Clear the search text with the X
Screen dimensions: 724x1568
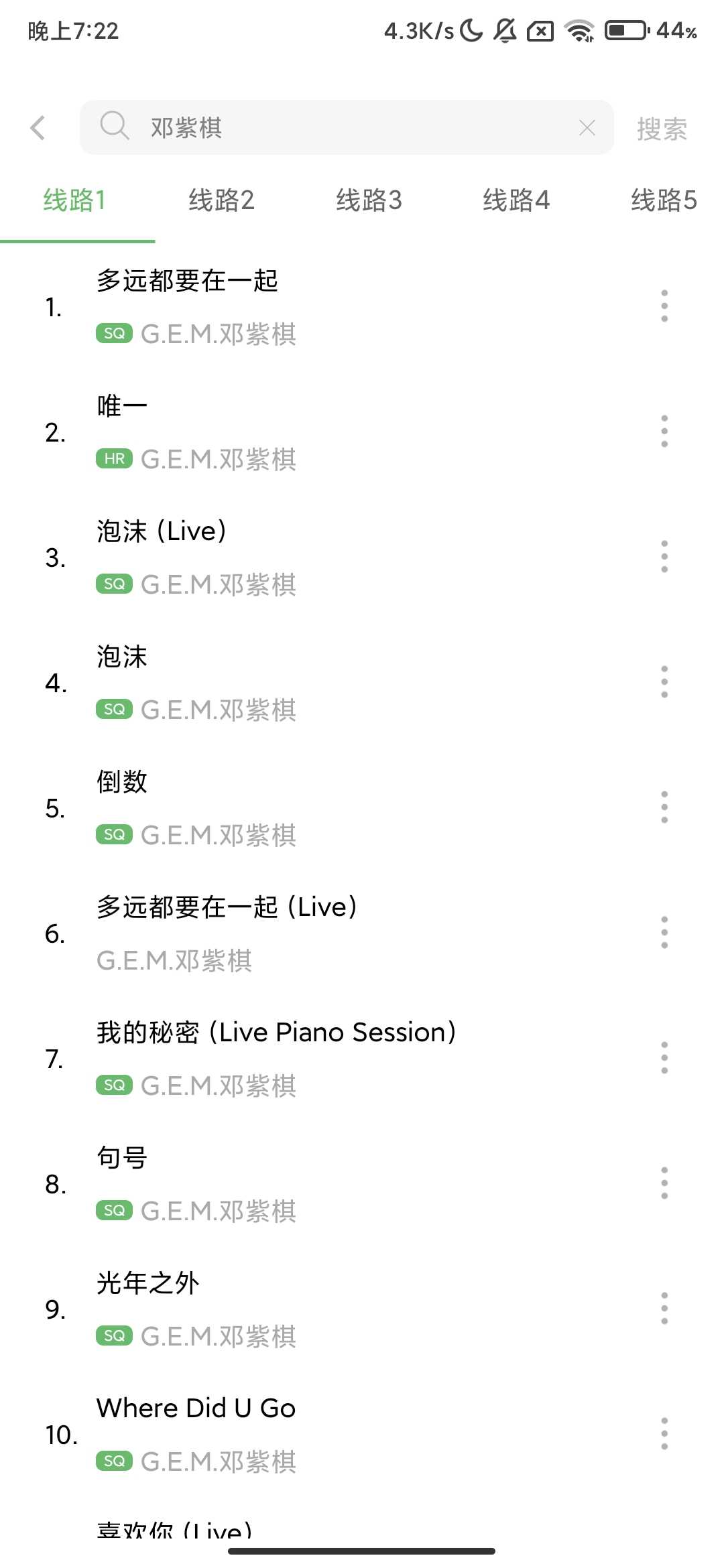point(587,127)
